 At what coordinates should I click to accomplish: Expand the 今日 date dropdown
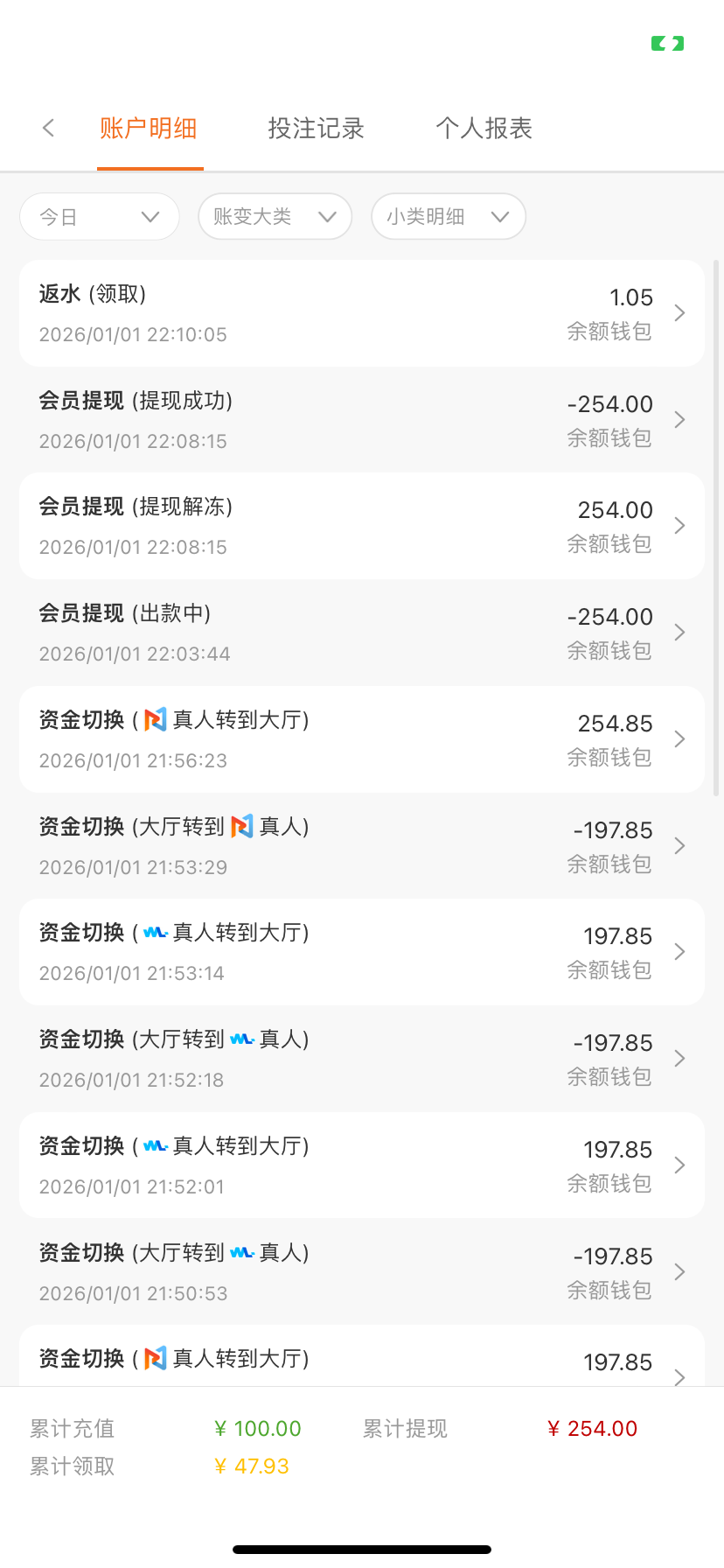[100, 217]
